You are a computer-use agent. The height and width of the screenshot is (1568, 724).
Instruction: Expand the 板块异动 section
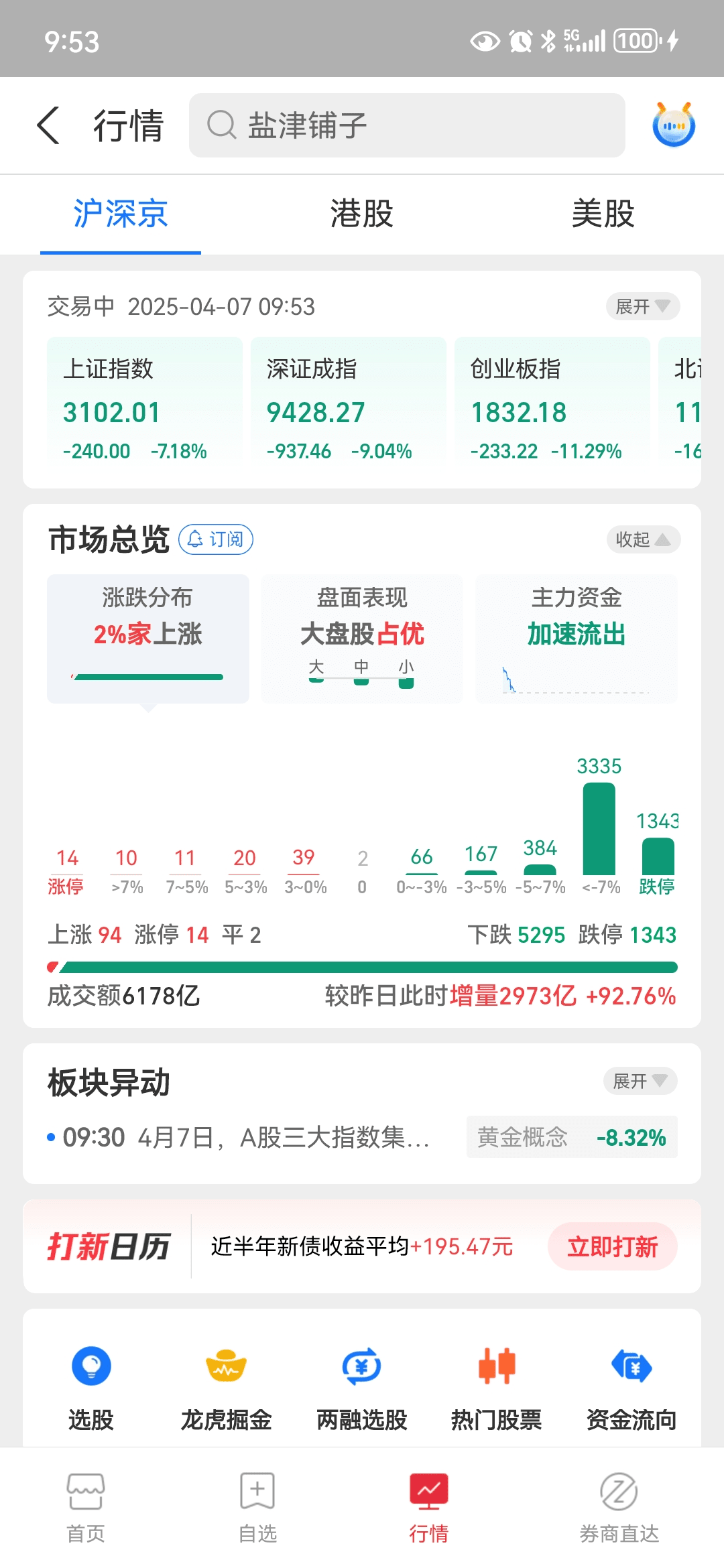point(640,1081)
